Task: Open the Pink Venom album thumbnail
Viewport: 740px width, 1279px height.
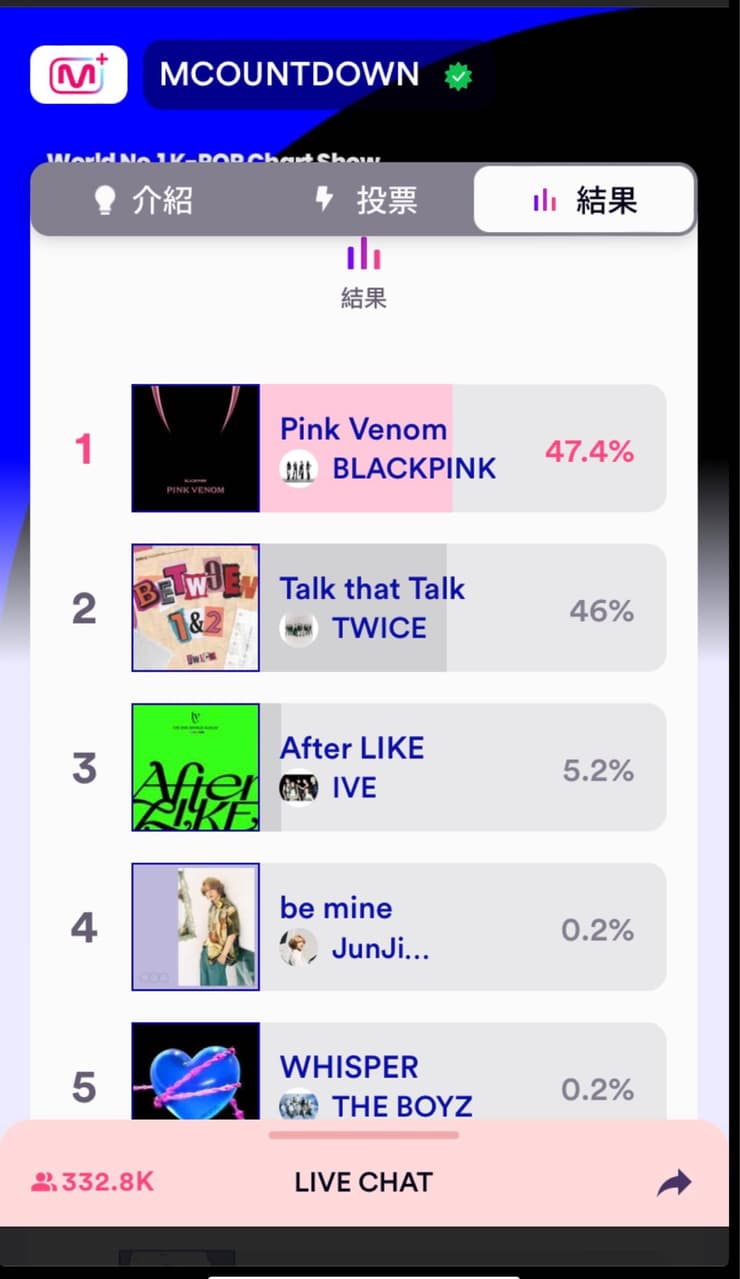Action: (x=194, y=448)
